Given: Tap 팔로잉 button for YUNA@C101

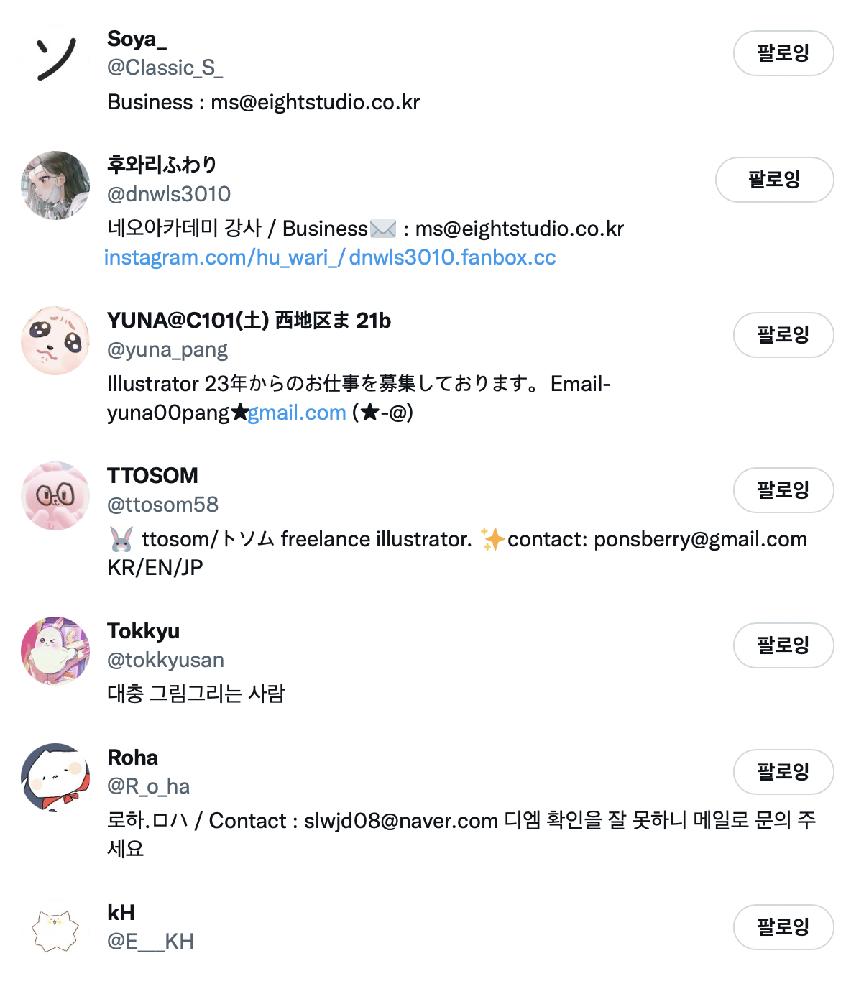Looking at the screenshot, I should (783, 335).
